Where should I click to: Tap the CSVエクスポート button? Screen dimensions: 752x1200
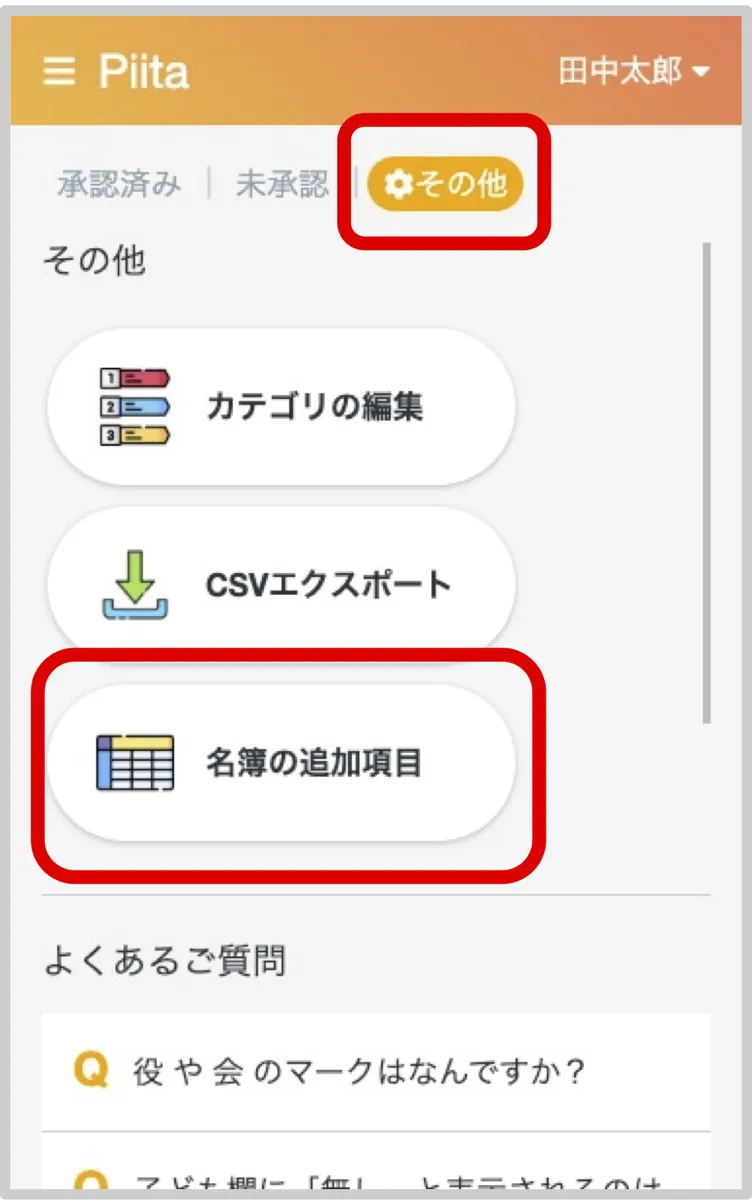(281, 585)
